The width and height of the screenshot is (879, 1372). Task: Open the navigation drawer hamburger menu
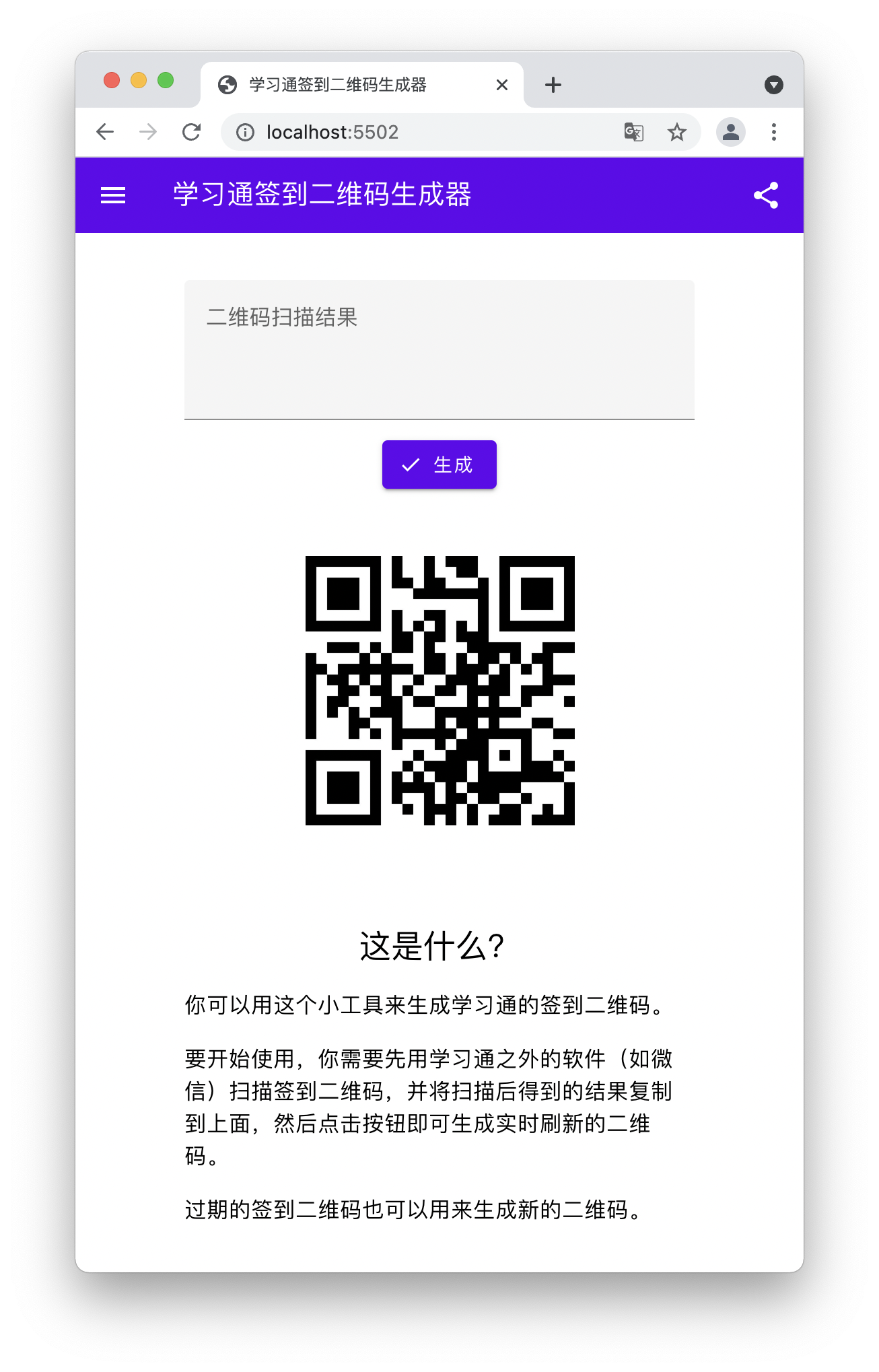point(112,195)
